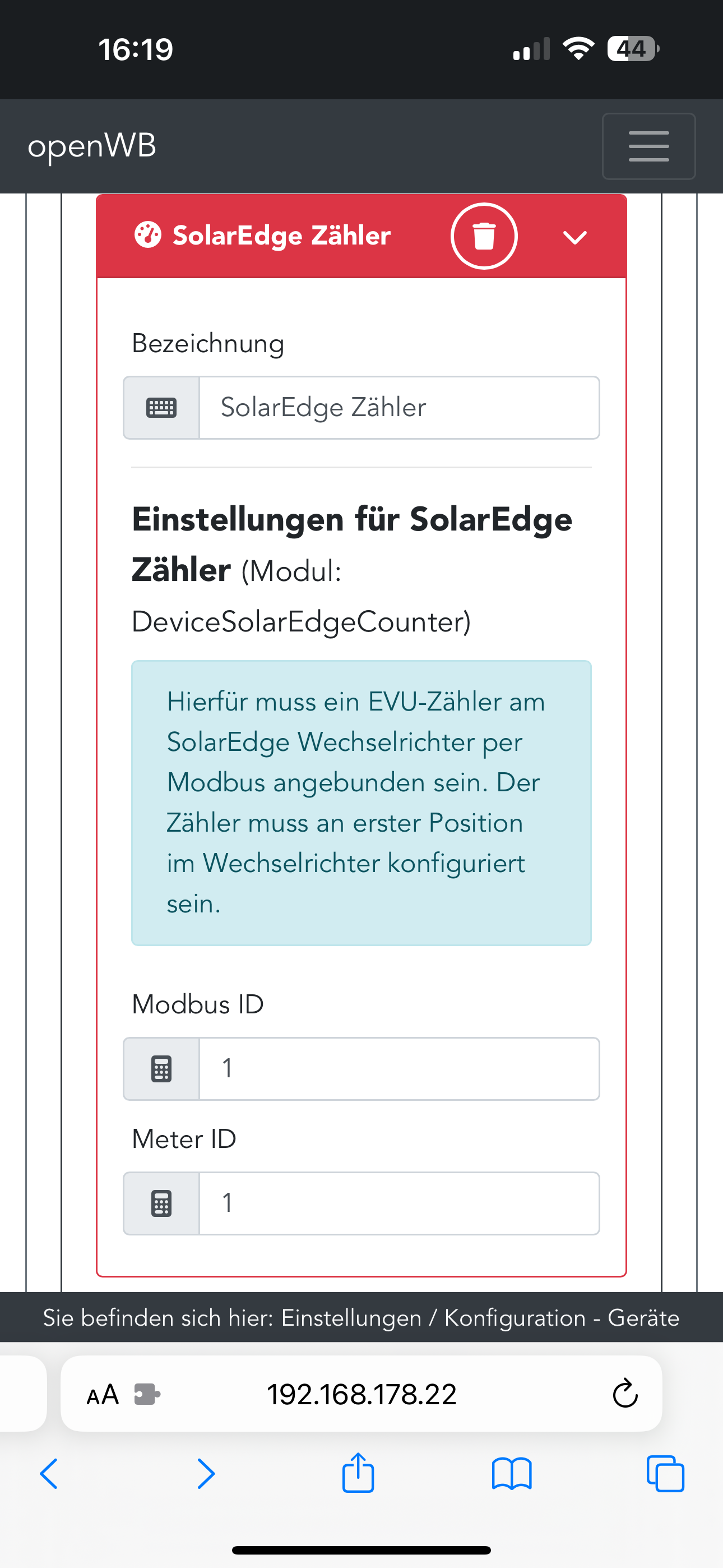Share this page
This screenshot has height=1568, width=723.
(x=358, y=1473)
